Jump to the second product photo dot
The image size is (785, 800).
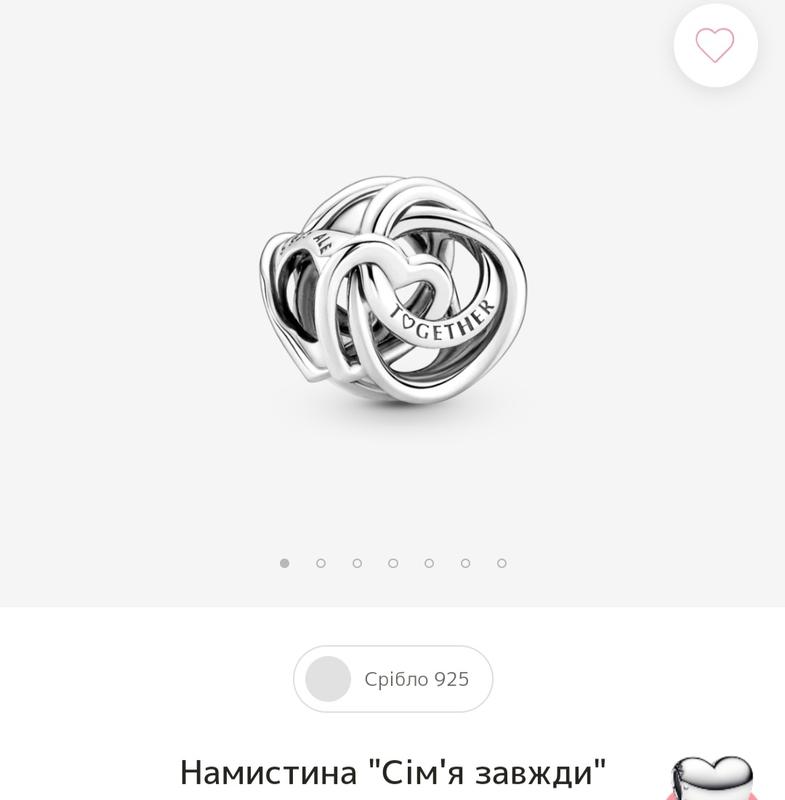(x=321, y=563)
